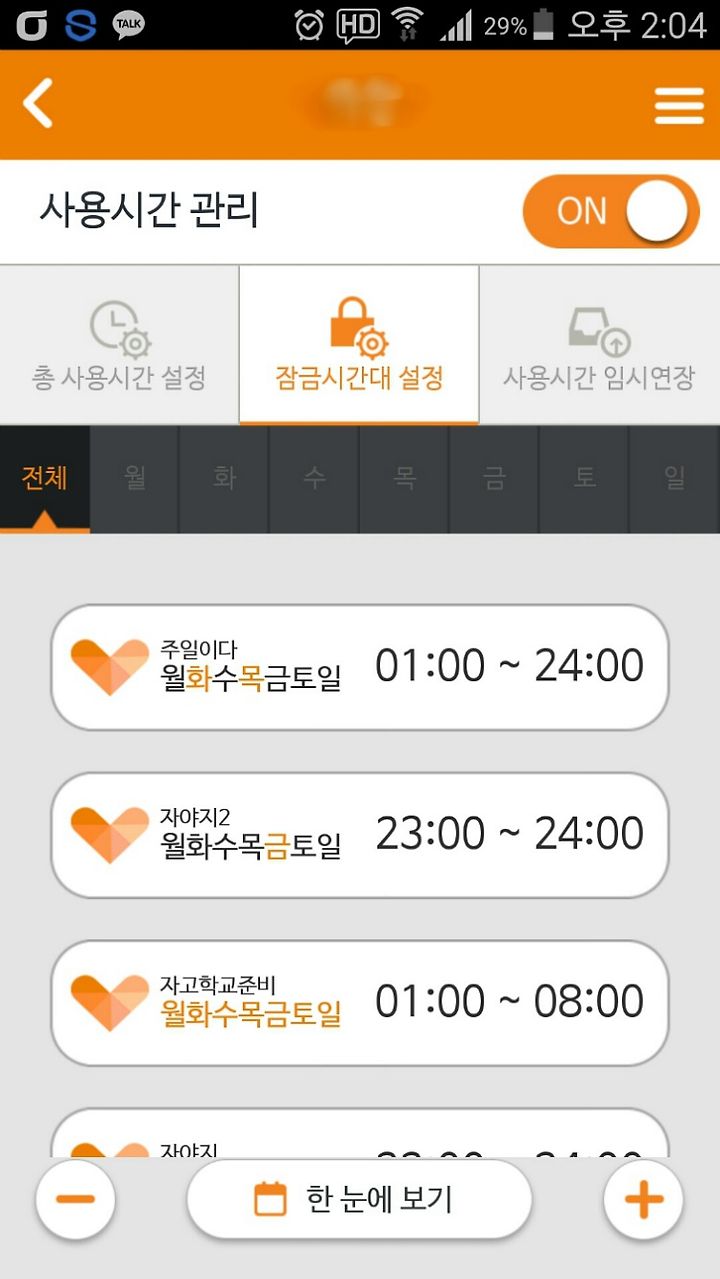Open the 자야지2 lock schedule
This screenshot has height=1279, width=720.
pyautogui.click(x=359, y=835)
